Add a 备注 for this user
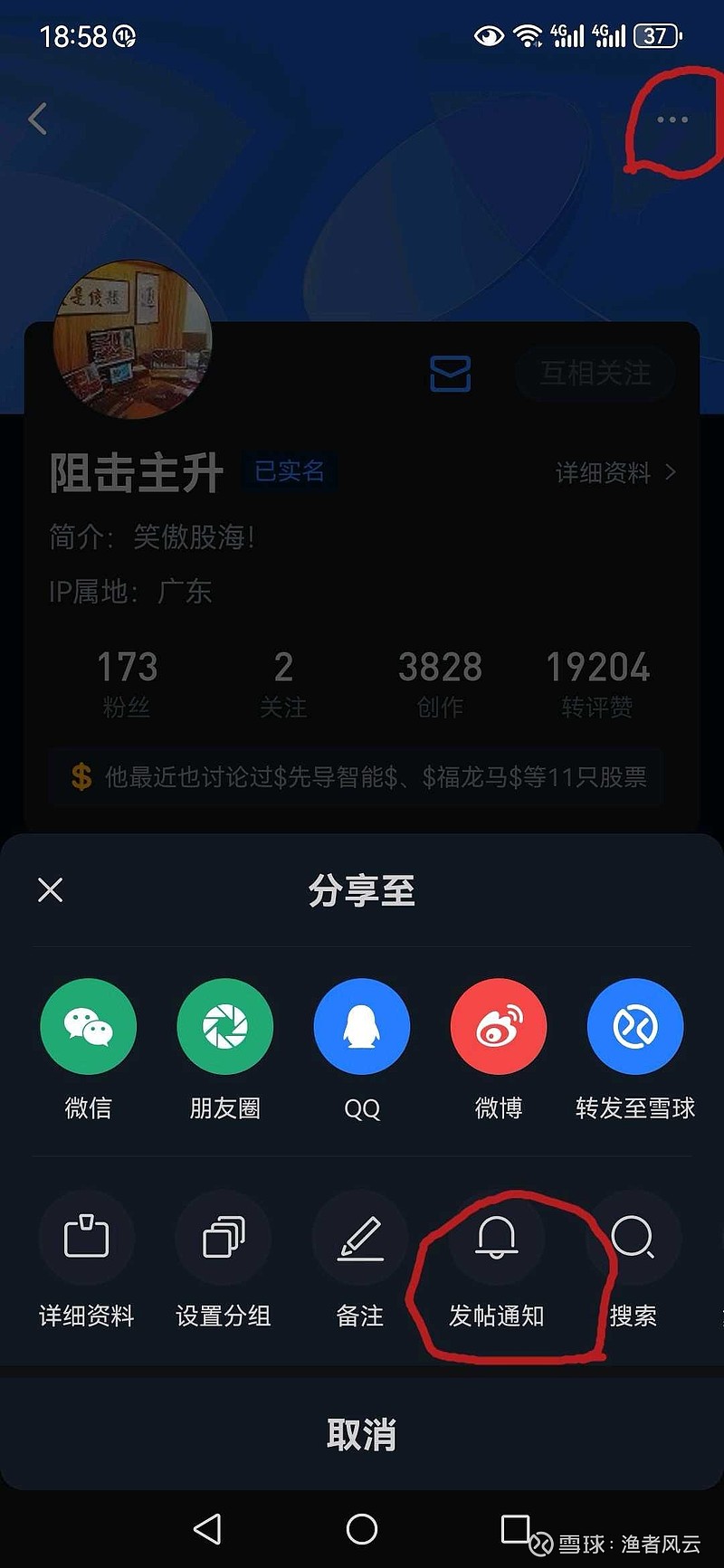724x1568 pixels. [360, 1237]
